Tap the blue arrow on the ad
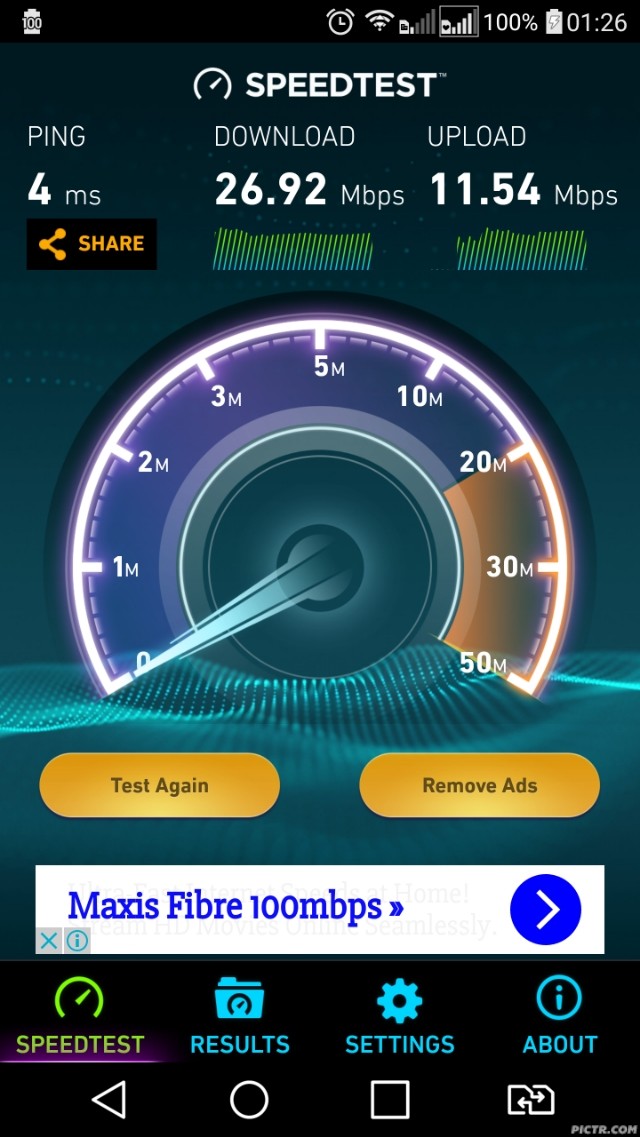This screenshot has width=640, height=1137. [x=545, y=909]
